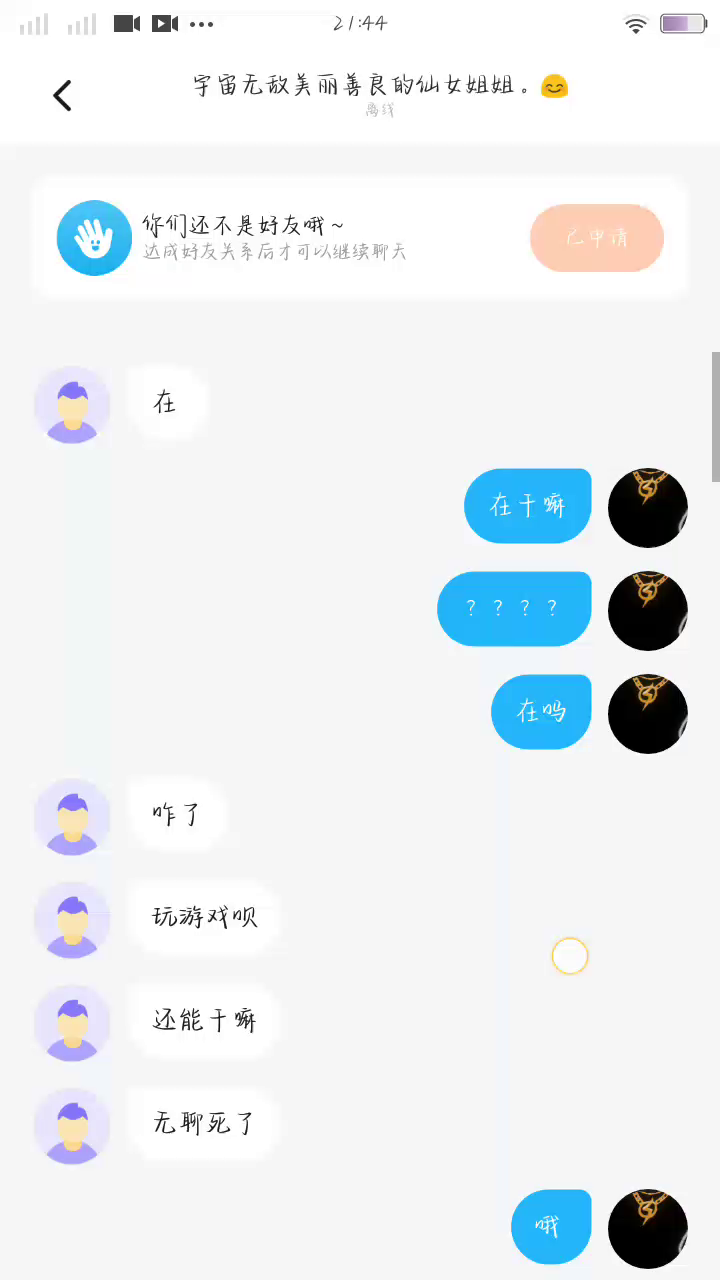Open the contact's avatar beside "在" message
720x1280 pixels.
tap(72, 405)
